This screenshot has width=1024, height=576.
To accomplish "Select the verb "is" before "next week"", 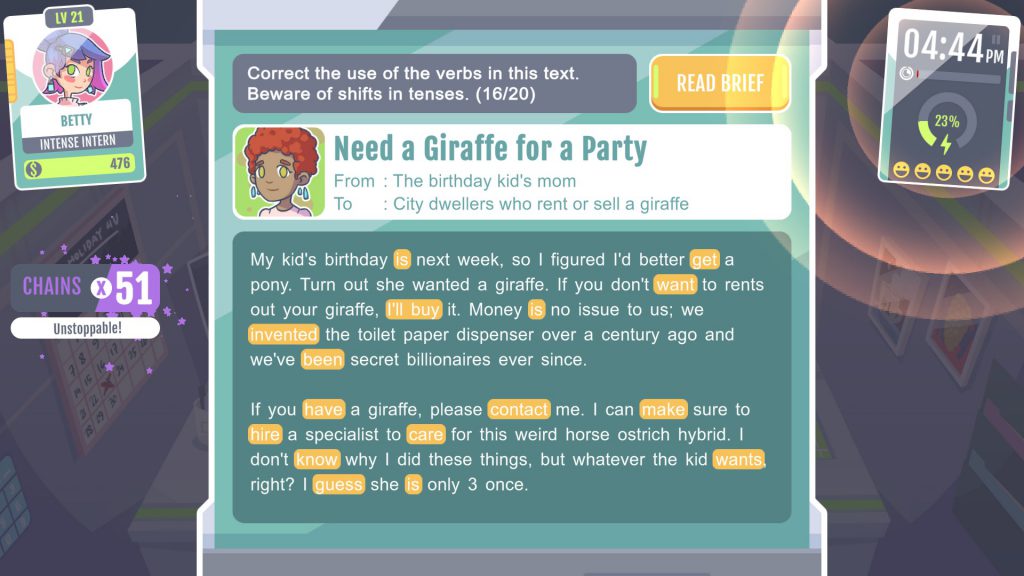I will coord(402,260).
